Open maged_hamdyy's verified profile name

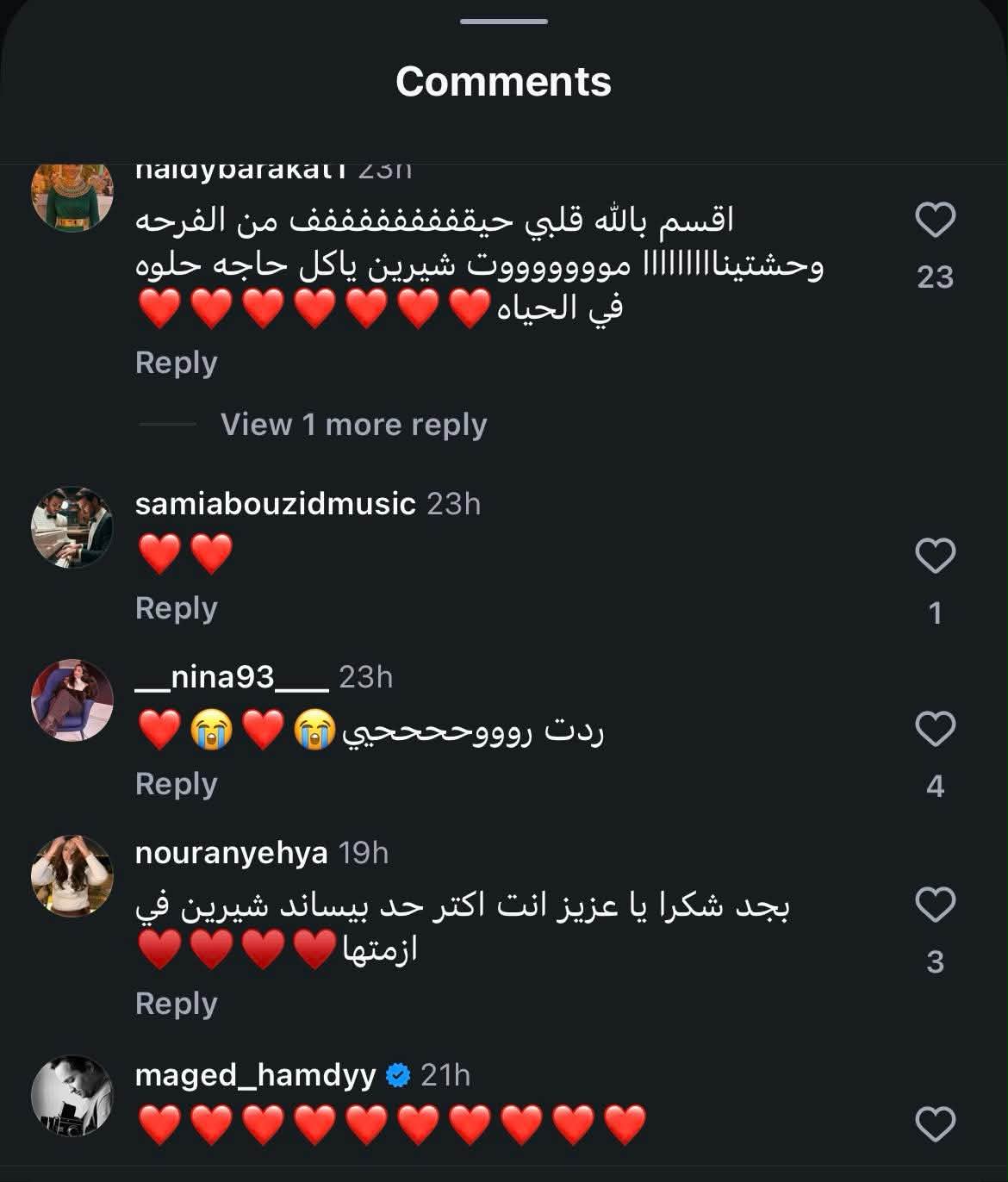255,1075
